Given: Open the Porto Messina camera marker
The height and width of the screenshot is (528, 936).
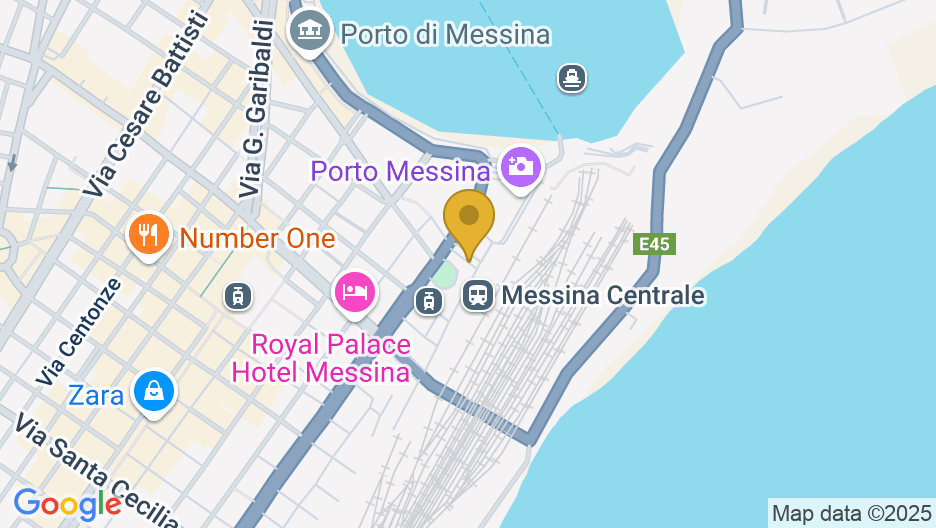Looking at the screenshot, I should coord(520,166).
